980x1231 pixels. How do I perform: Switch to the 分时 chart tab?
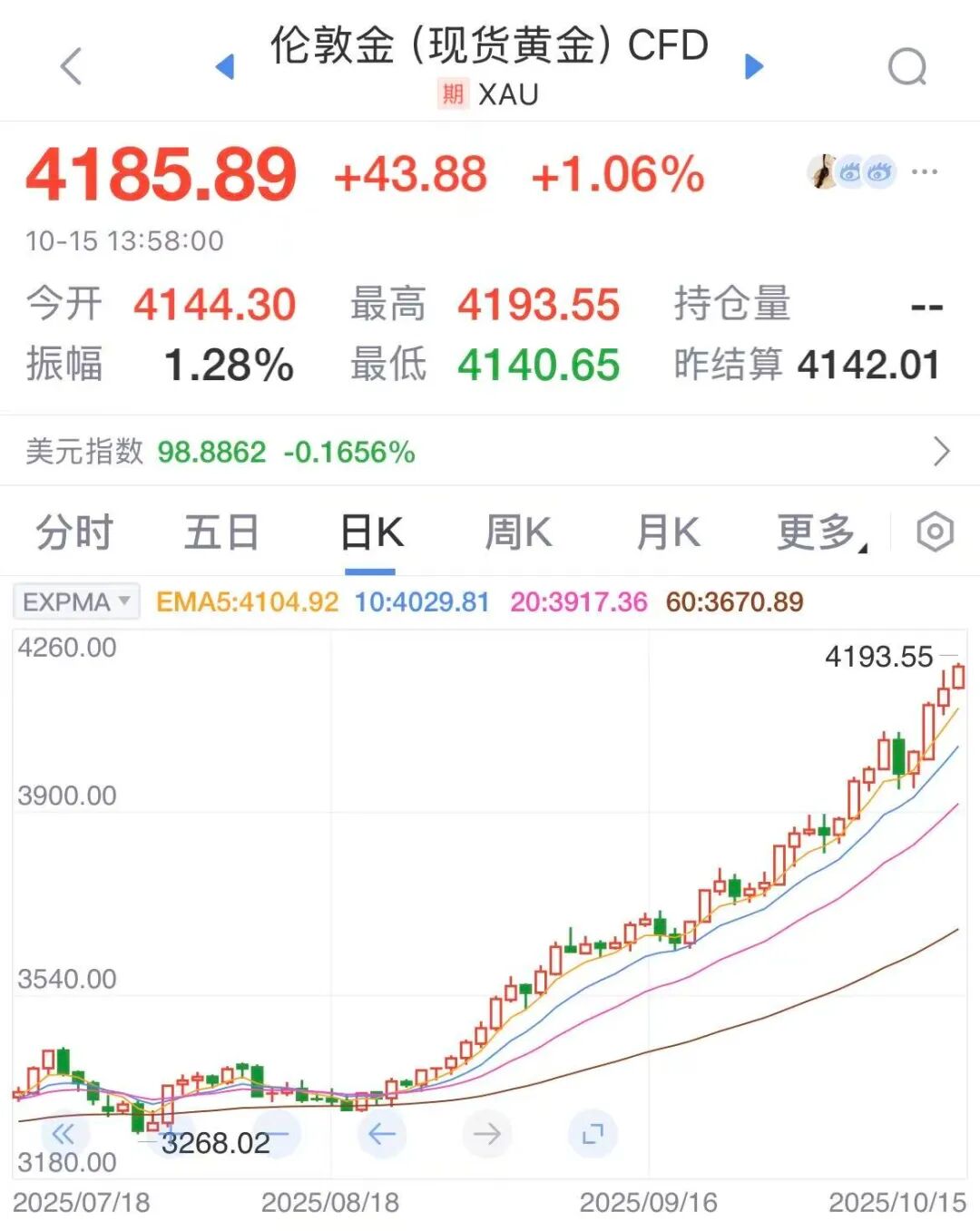click(74, 532)
